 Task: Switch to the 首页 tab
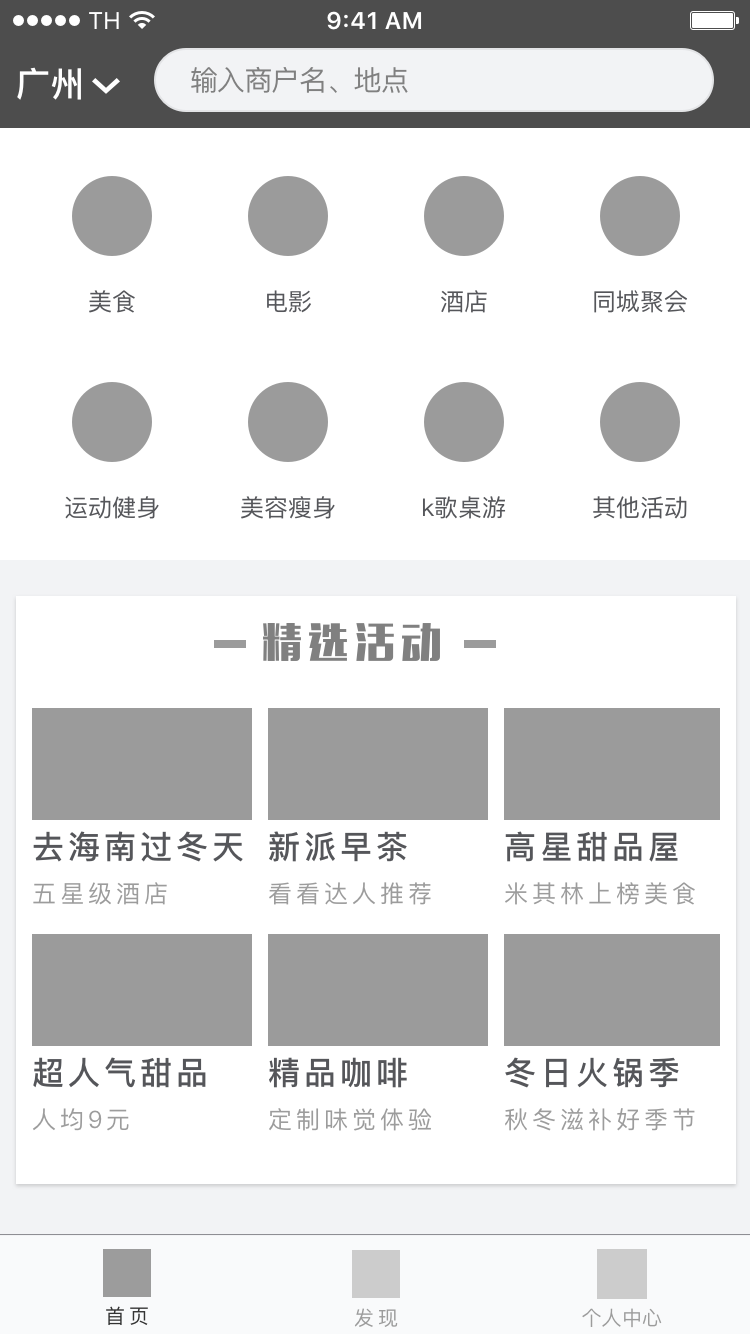(127, 1288)
